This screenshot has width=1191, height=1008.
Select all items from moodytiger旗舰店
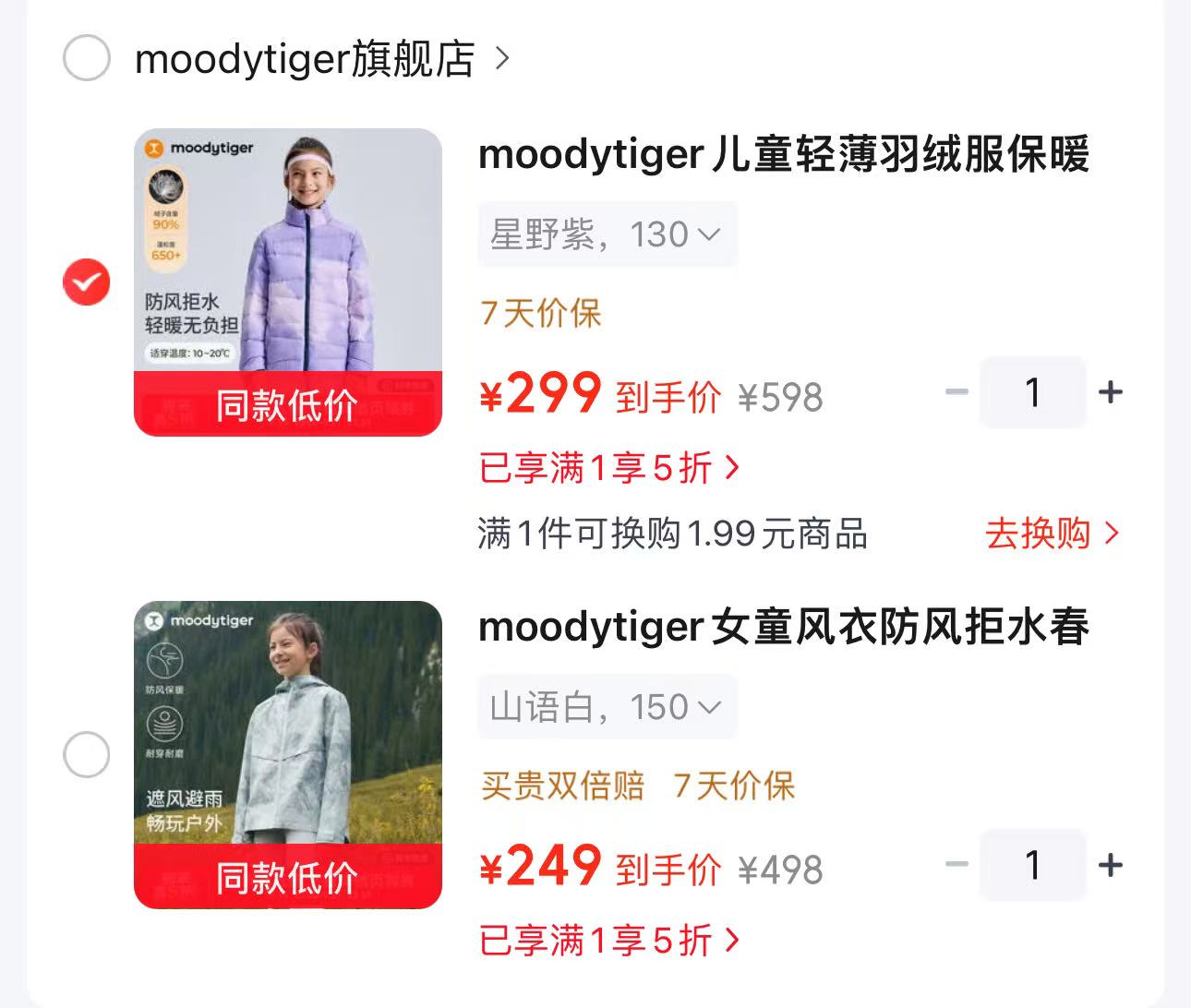tap(86, 58)
